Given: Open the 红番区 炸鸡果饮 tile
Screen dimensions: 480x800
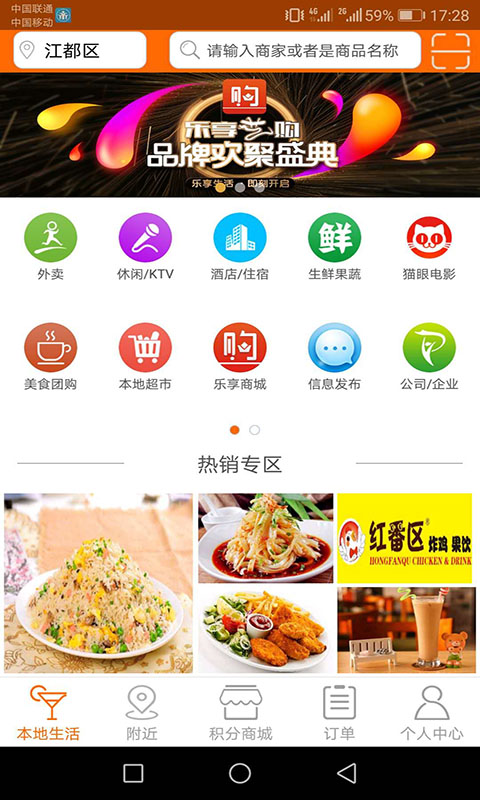Looking at the screenshot, I should click(405, 538).
